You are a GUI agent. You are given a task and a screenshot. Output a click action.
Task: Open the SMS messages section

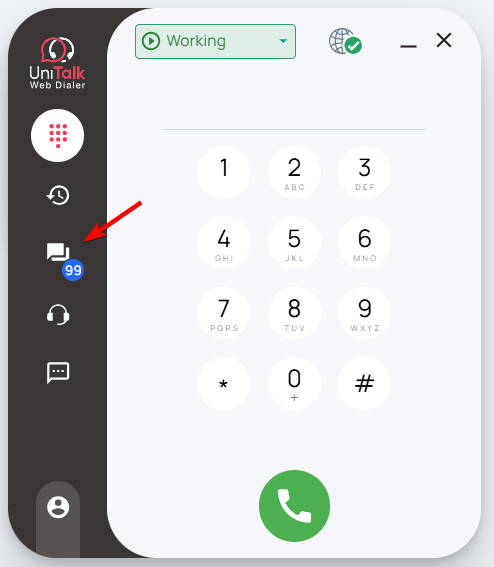tap(58, 372)
